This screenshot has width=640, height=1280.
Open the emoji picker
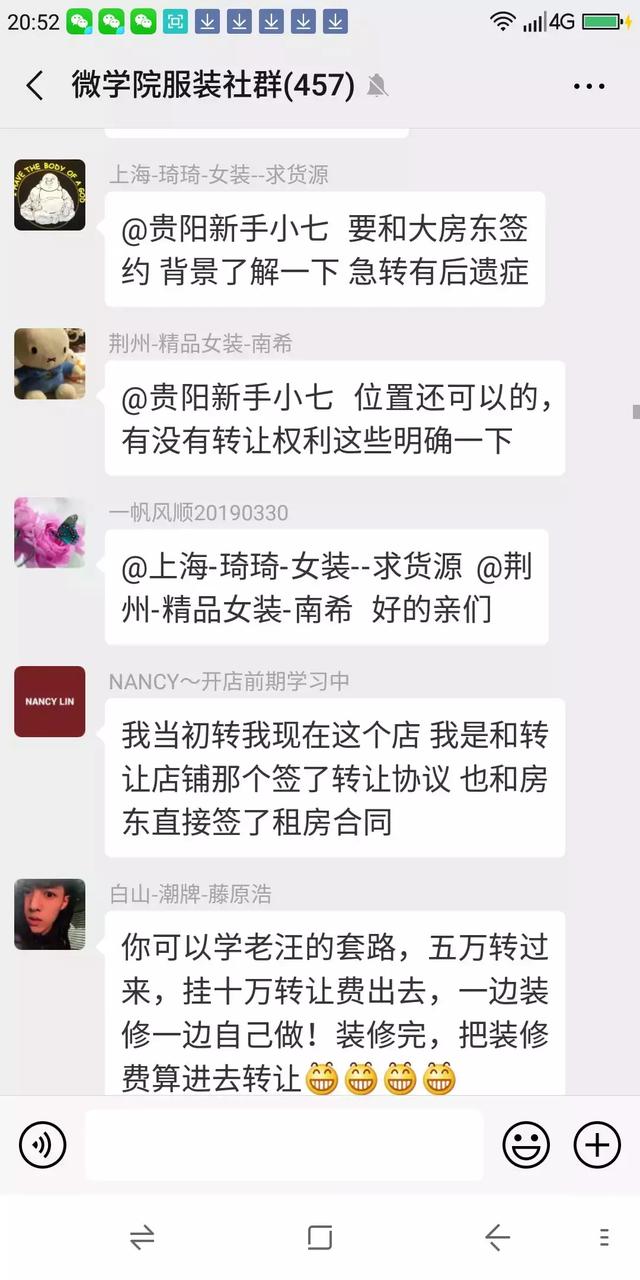pos(526,1145)
